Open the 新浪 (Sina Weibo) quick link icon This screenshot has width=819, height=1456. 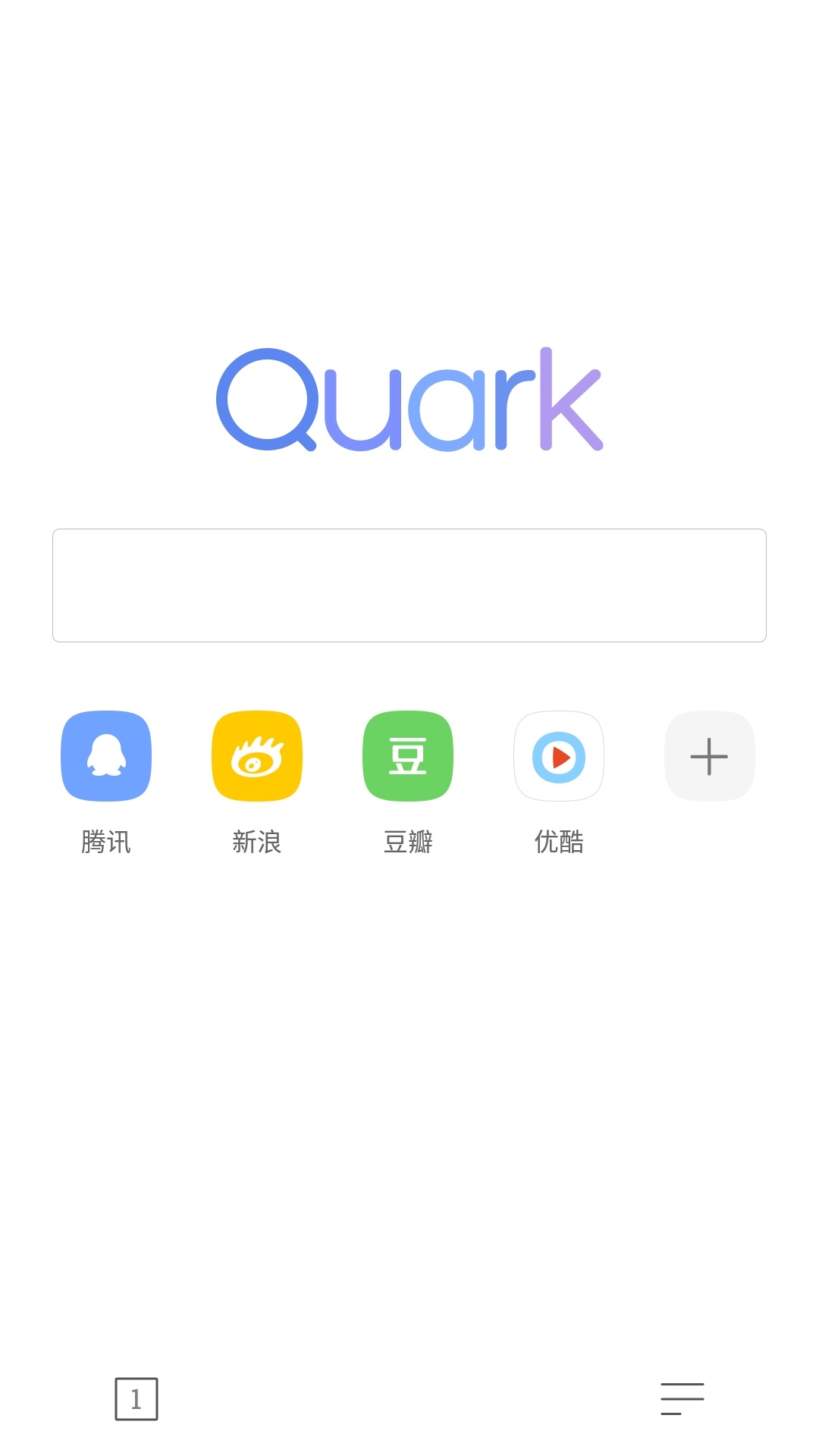pos(256,755)
